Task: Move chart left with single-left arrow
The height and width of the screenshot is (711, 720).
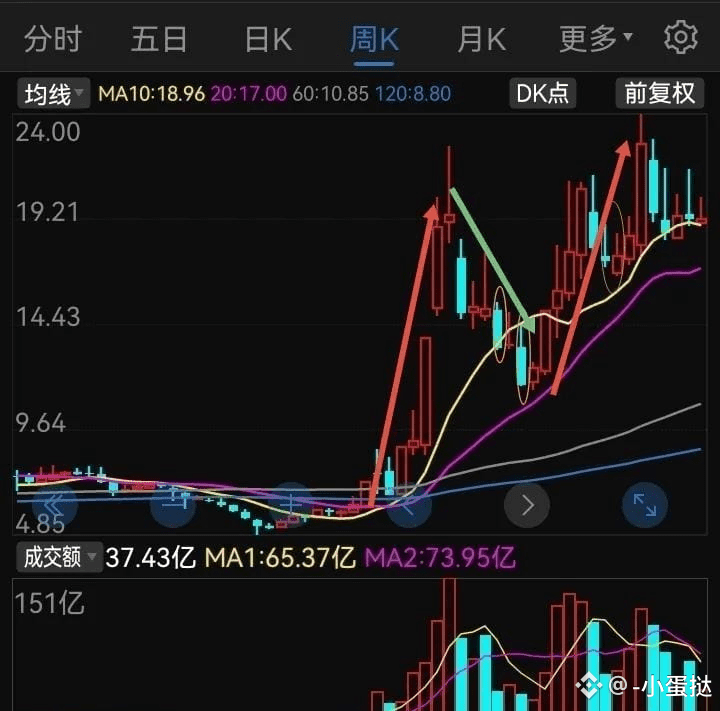Action: click(409, 505)
